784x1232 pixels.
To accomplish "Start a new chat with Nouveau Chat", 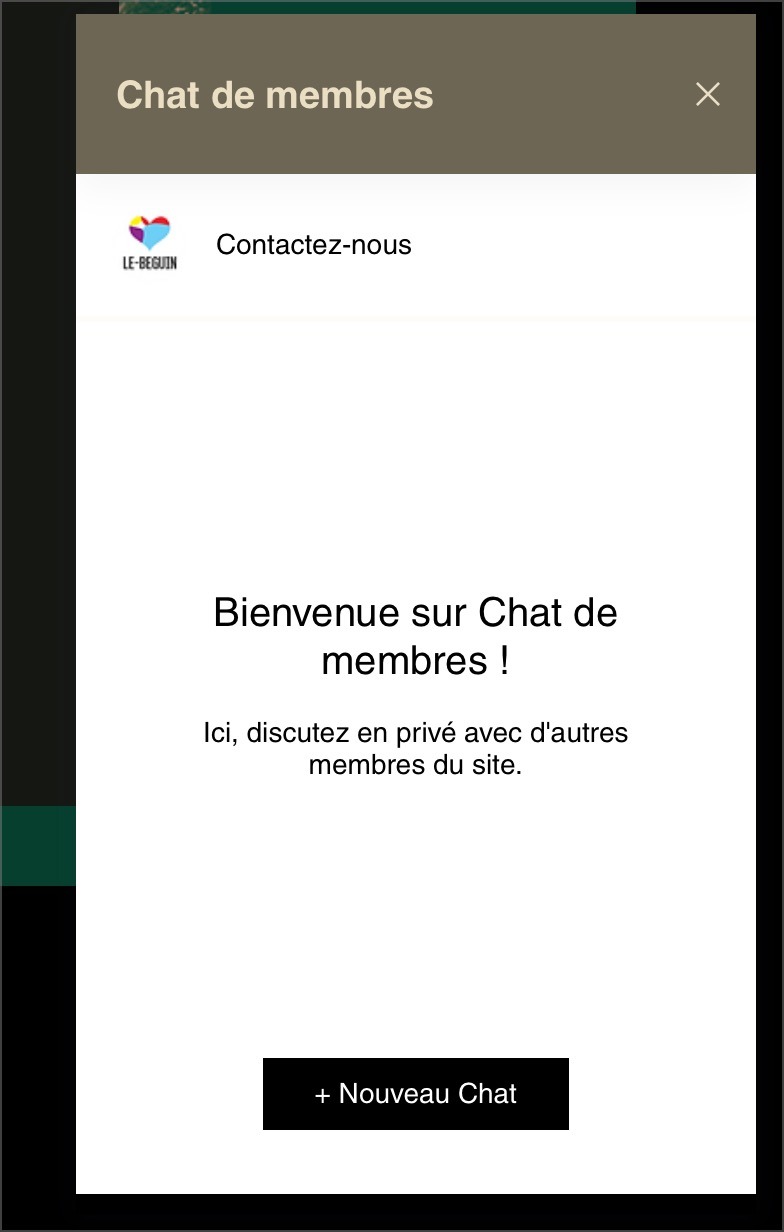I will pyautogui.click(x=415, y=1093).
